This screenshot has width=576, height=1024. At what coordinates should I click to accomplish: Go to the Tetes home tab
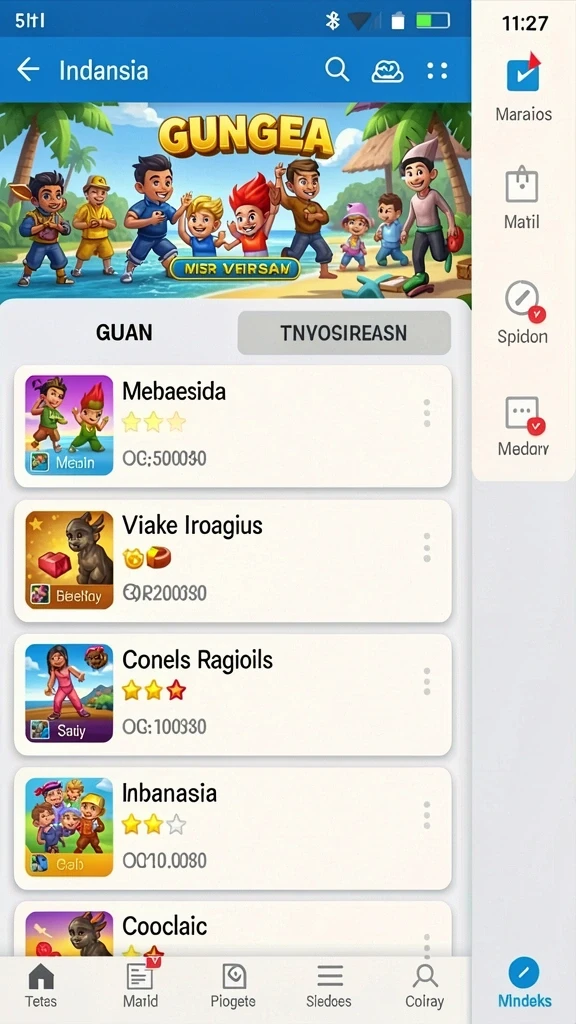click(x=41, y=987)
